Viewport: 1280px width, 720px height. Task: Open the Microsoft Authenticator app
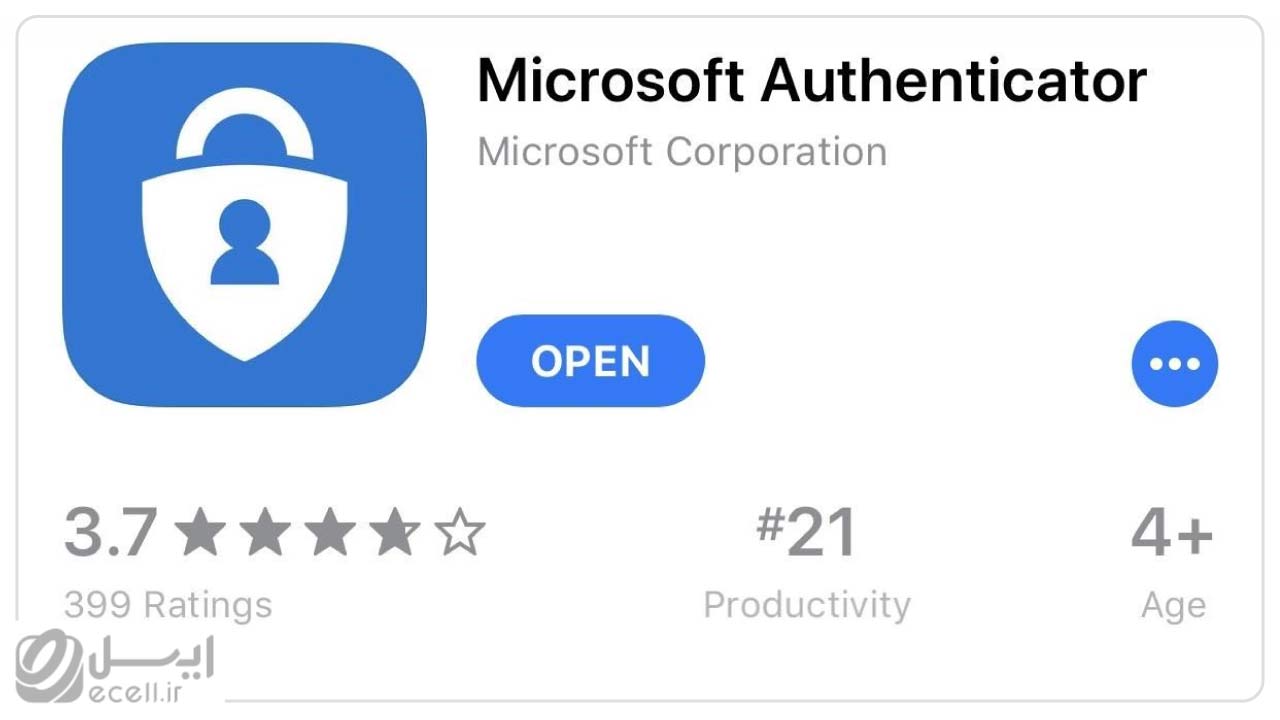point(590,362)
